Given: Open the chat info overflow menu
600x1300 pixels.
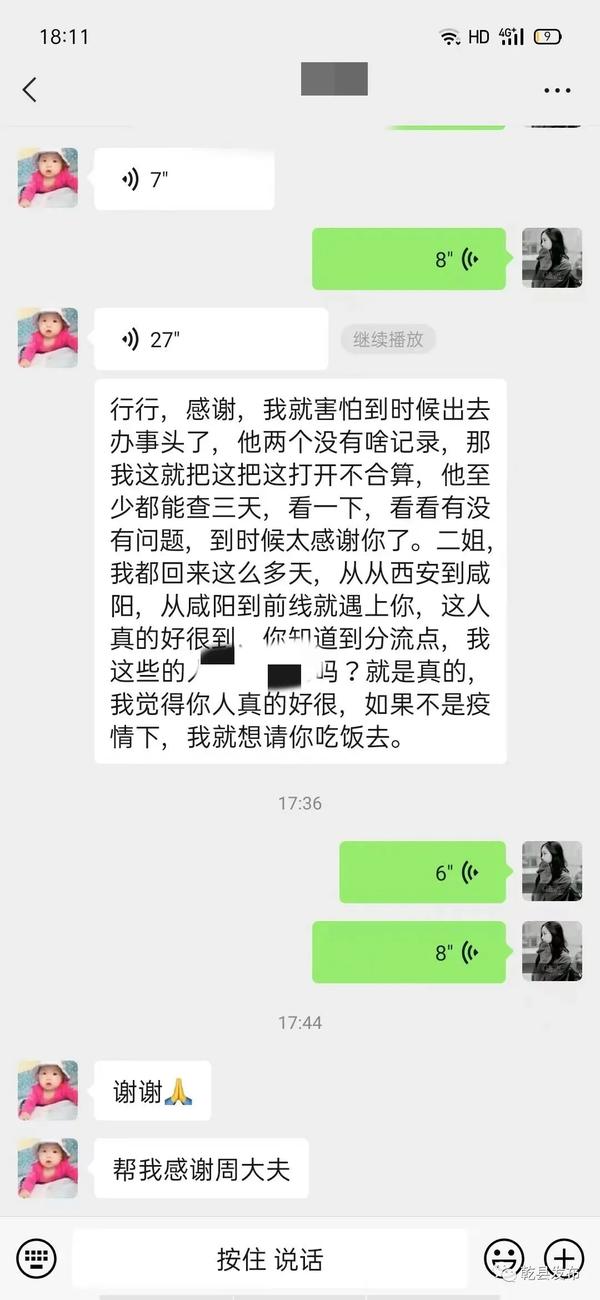Looking at the screenshot, I should tap(557, 90).
